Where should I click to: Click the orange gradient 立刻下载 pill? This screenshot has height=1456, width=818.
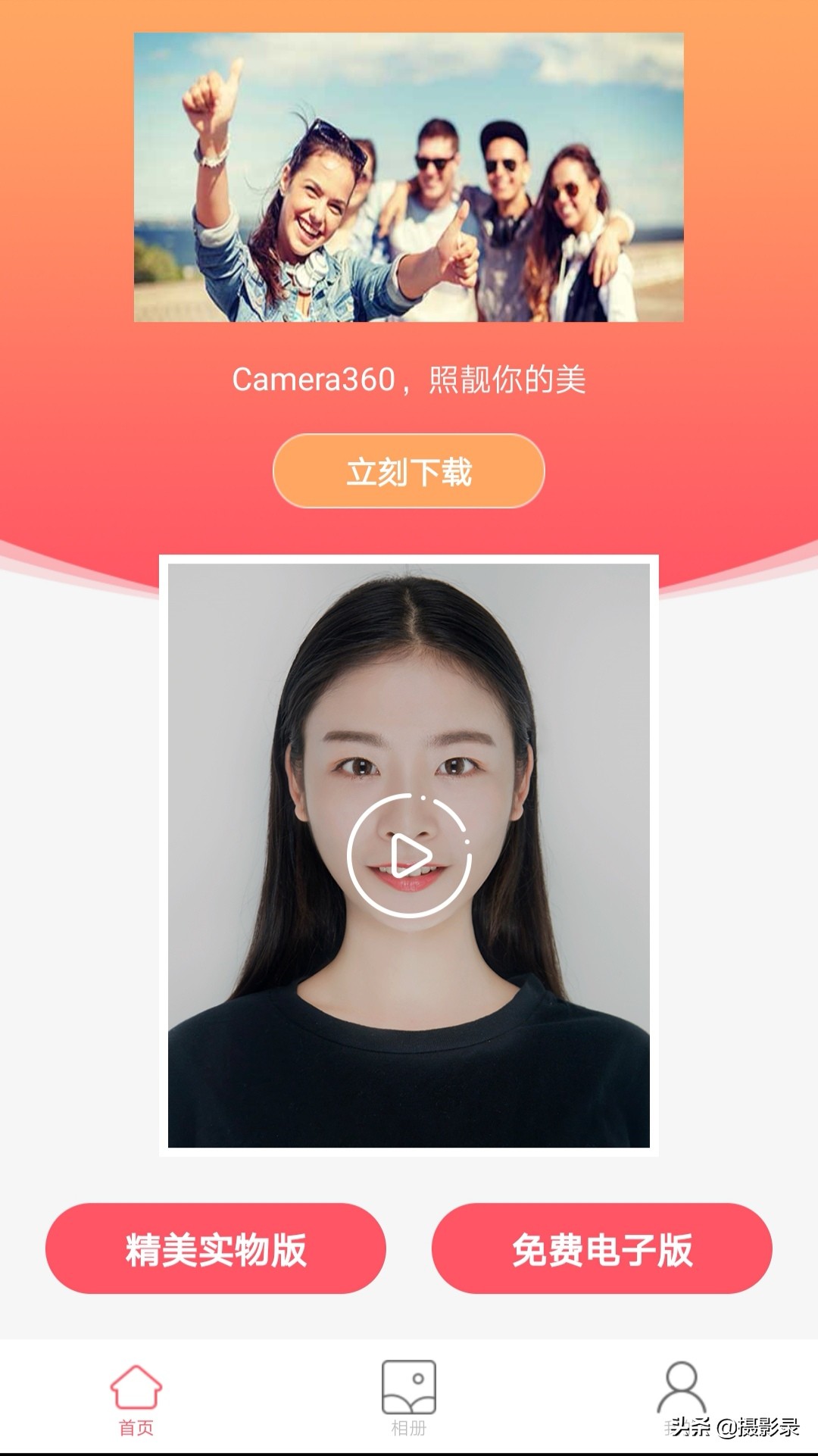point(409,470)
